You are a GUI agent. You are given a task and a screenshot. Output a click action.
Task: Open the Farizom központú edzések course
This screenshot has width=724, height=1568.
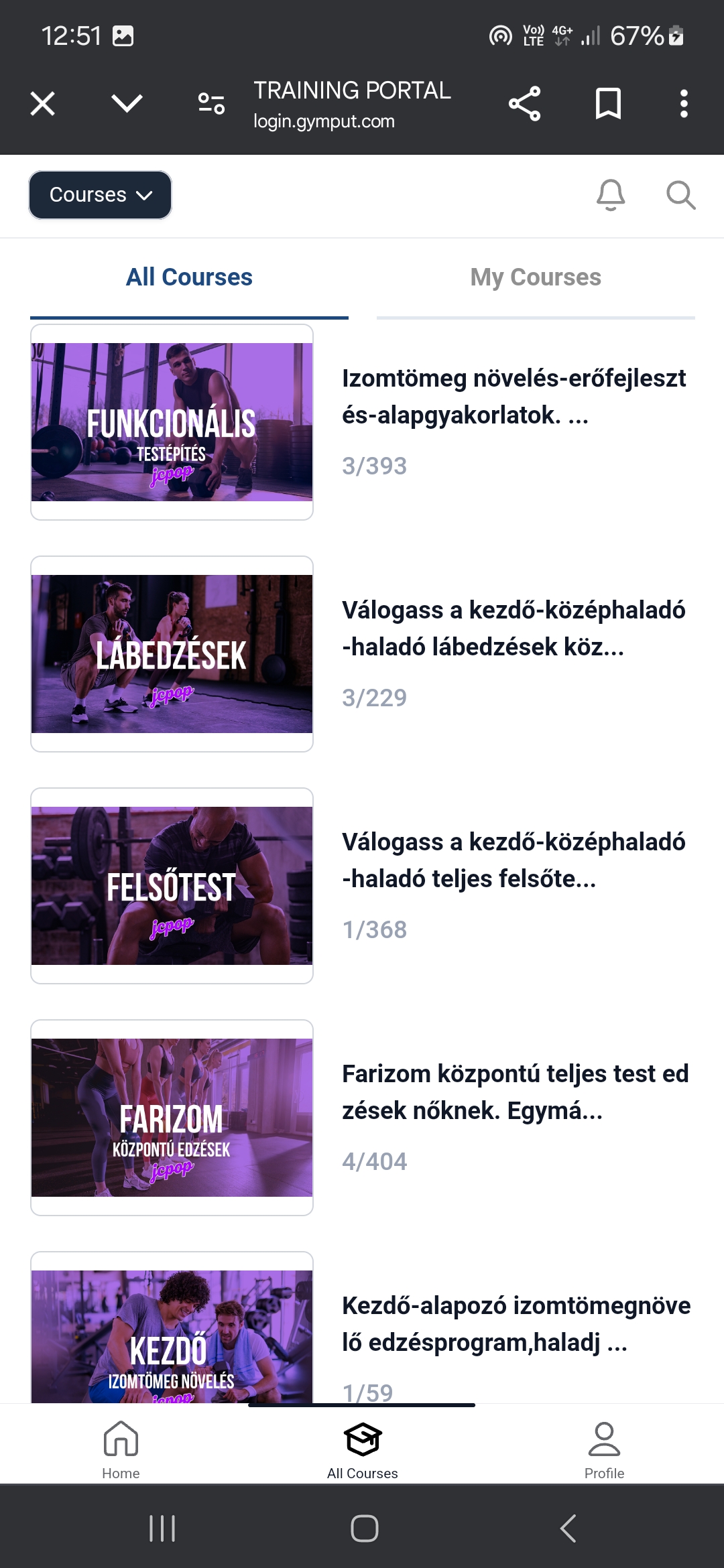click(x=172, y=1118)
